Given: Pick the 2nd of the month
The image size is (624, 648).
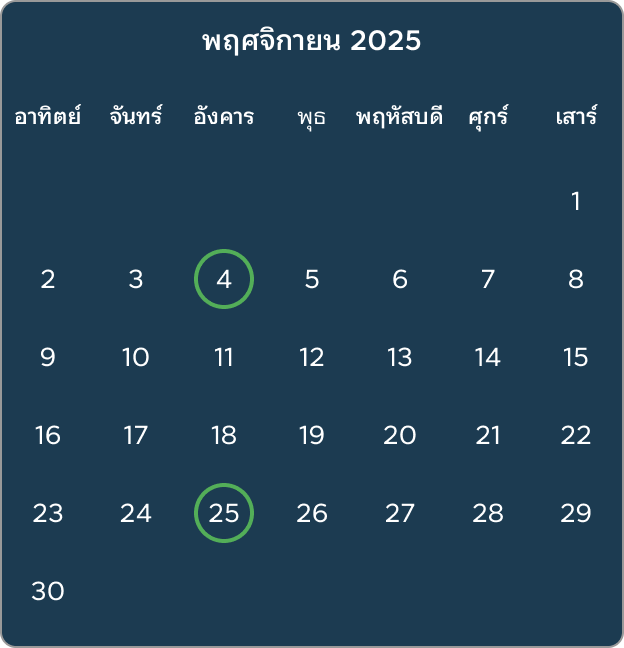Looking at the screenshot, I should click(48, 279).
